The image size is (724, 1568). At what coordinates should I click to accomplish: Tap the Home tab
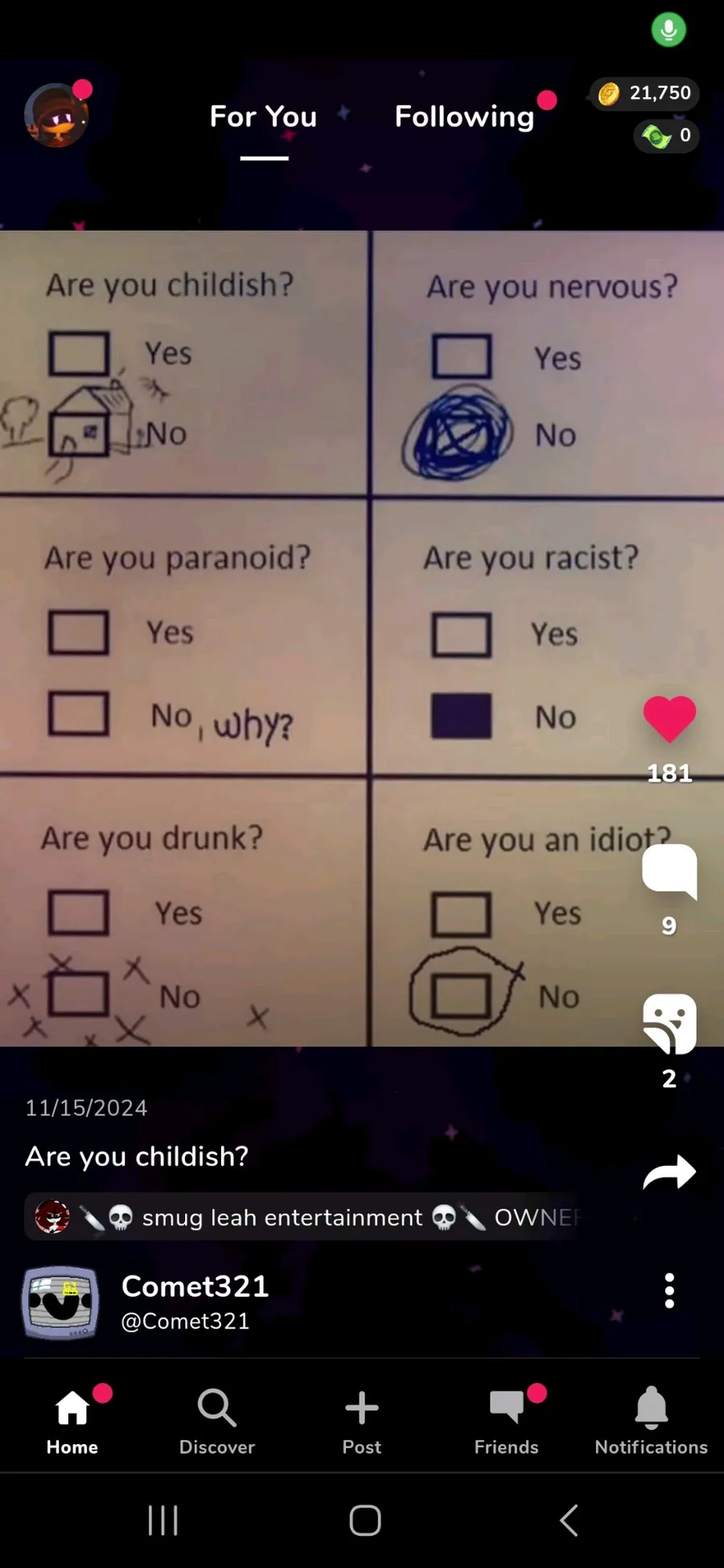[72, 1421]
